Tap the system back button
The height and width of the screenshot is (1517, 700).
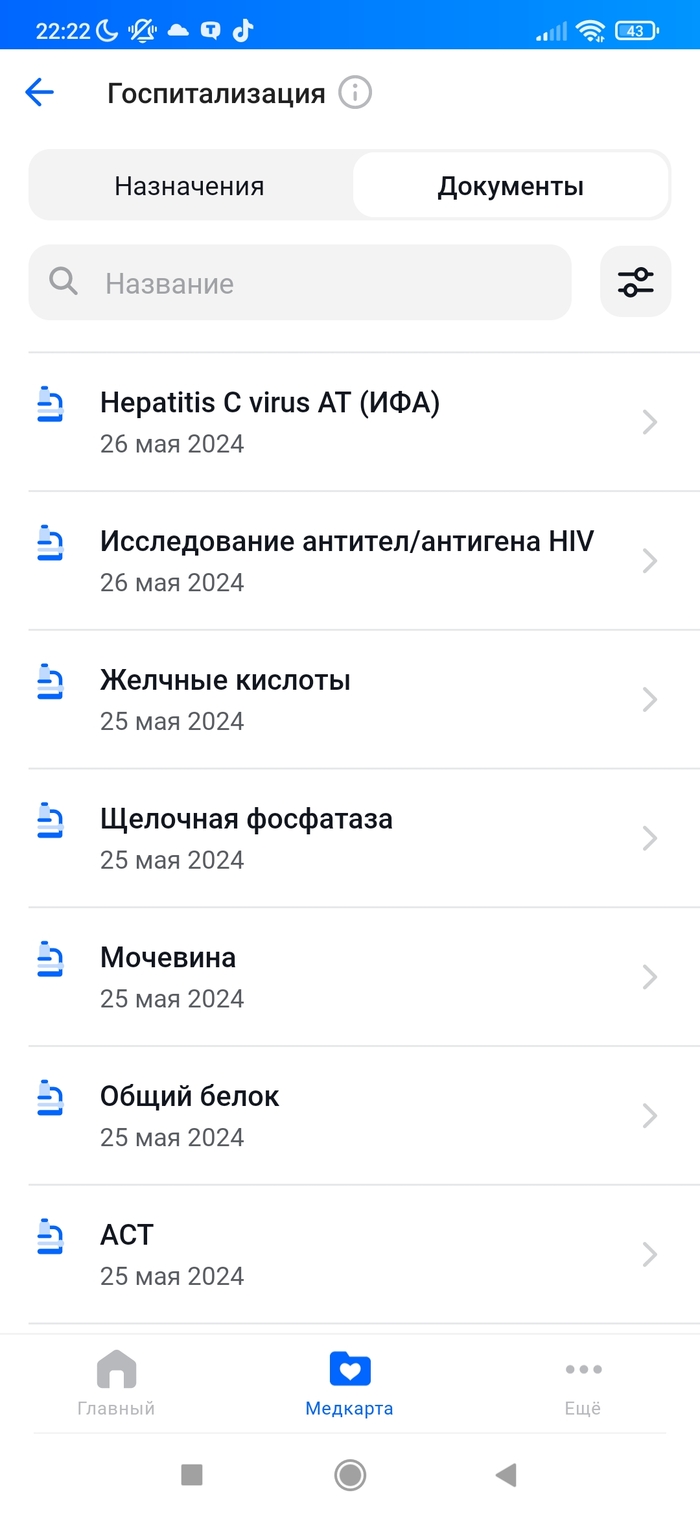506,1474
